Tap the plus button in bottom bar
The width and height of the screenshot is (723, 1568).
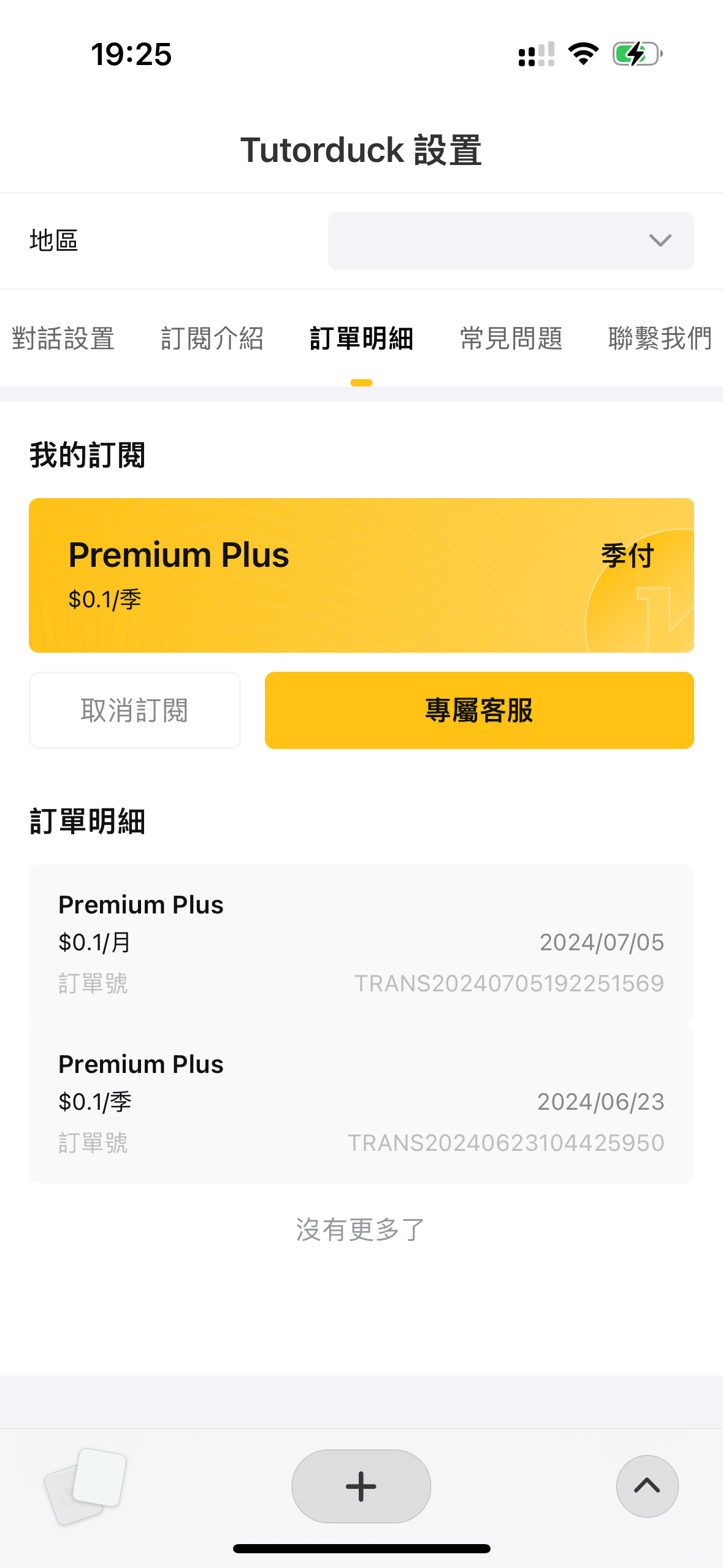pos(361,1486)
